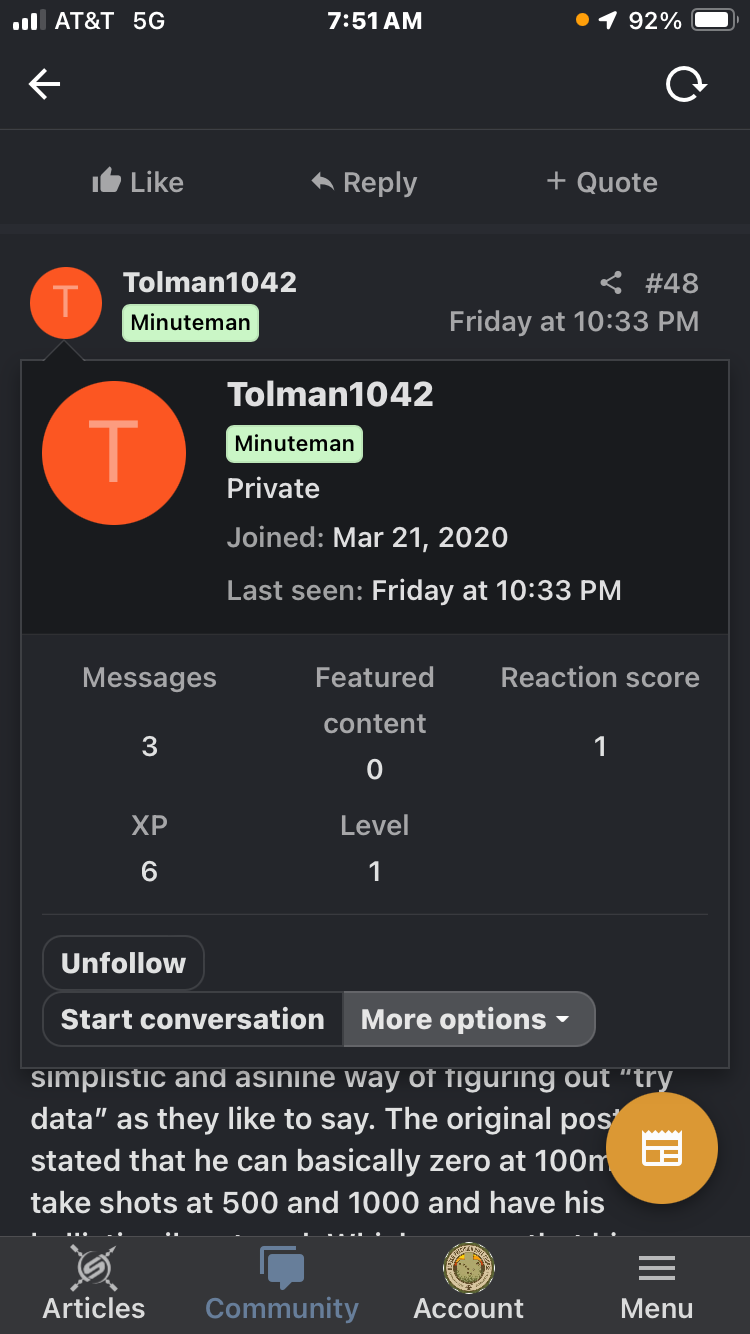
Task: Switch to the Community tab
Action: pos(282,1286)
